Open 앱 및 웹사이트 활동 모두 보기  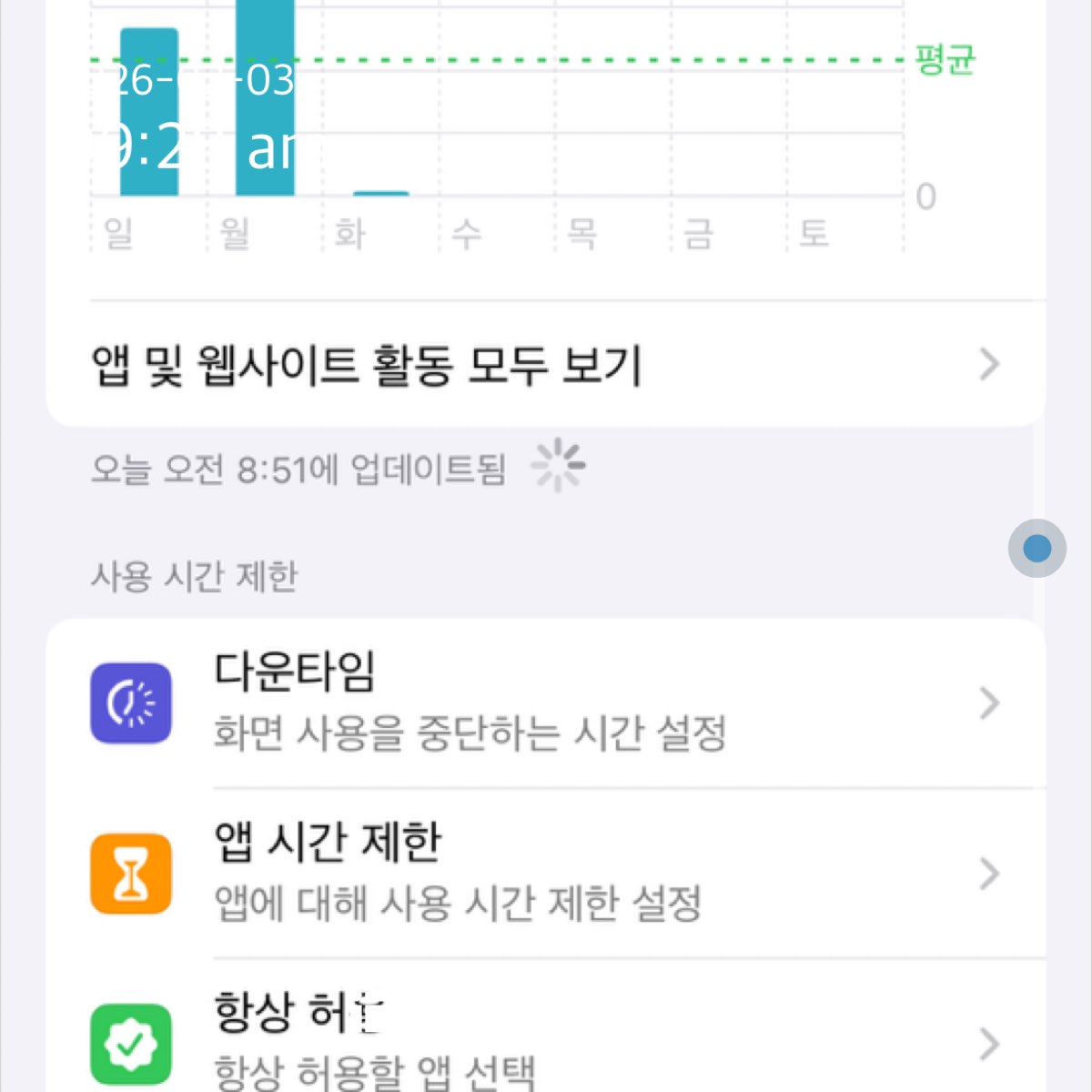point(546,365)
